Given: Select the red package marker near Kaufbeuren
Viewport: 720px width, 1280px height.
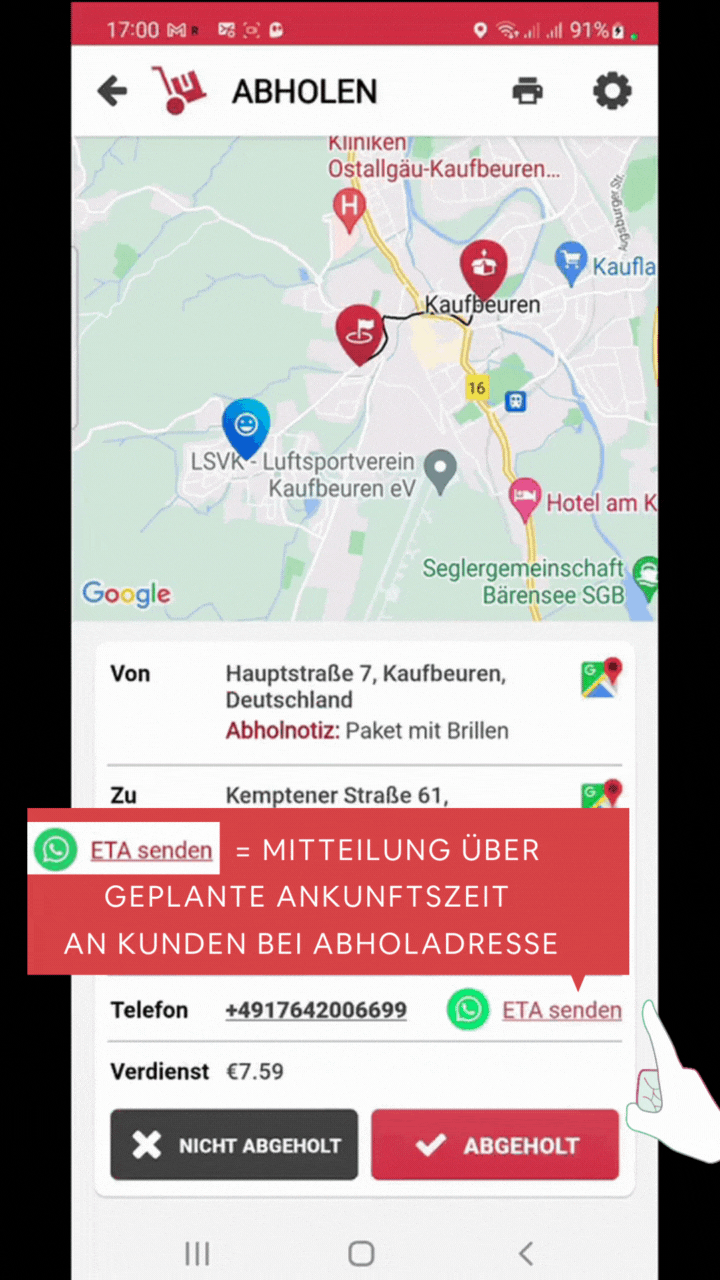Looking at the screenshot, I should [x=483, y=267].
